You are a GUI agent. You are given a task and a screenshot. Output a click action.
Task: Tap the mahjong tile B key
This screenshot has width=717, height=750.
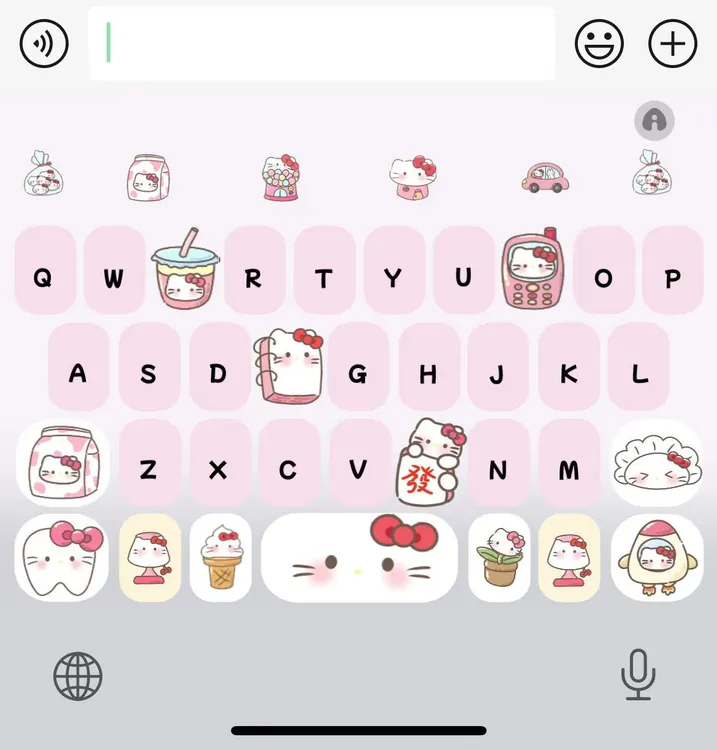coord(430,463)
